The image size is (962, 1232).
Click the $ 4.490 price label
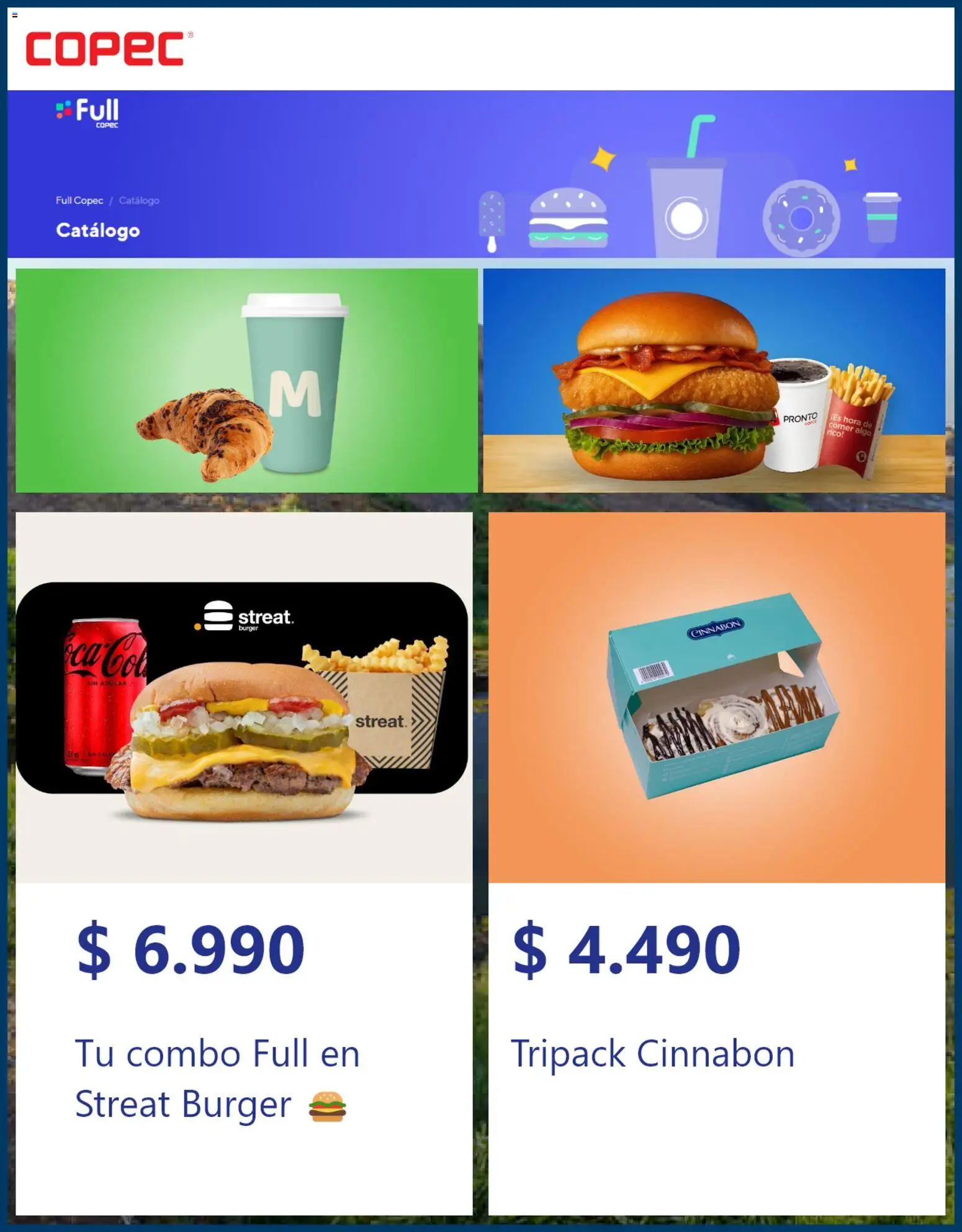[x=627, y=949]
